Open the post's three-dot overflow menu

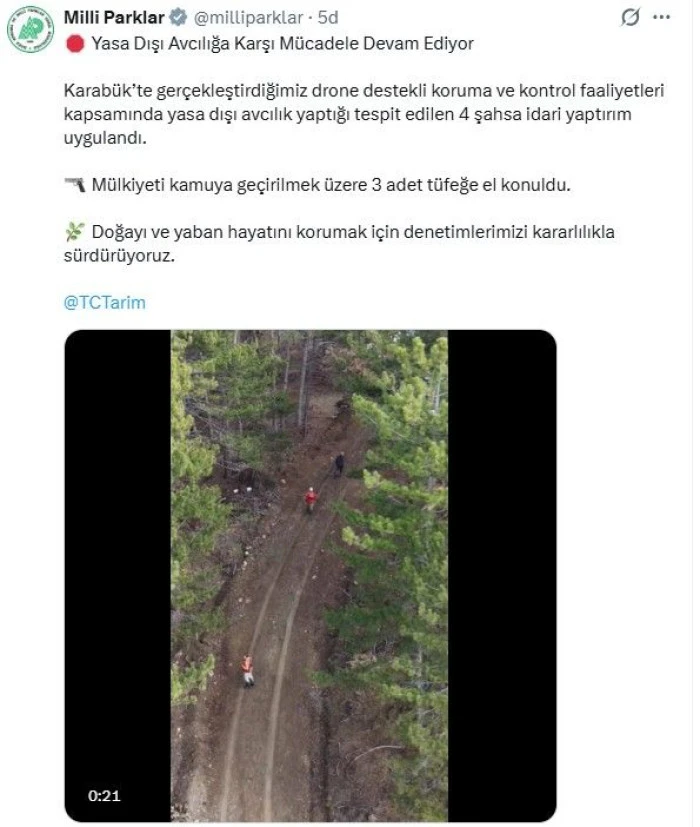661,17
